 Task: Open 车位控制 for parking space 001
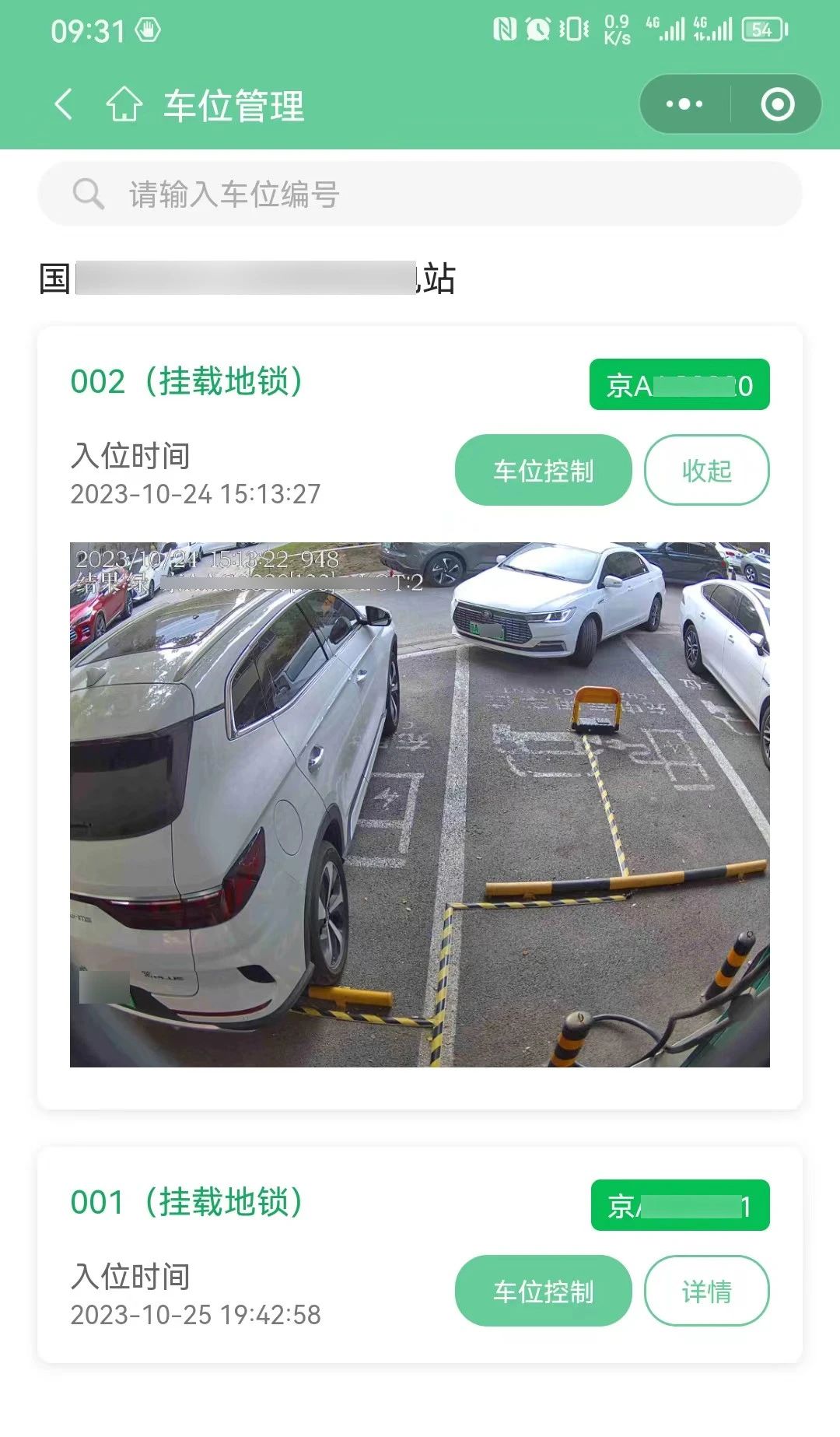point(543,1292)
